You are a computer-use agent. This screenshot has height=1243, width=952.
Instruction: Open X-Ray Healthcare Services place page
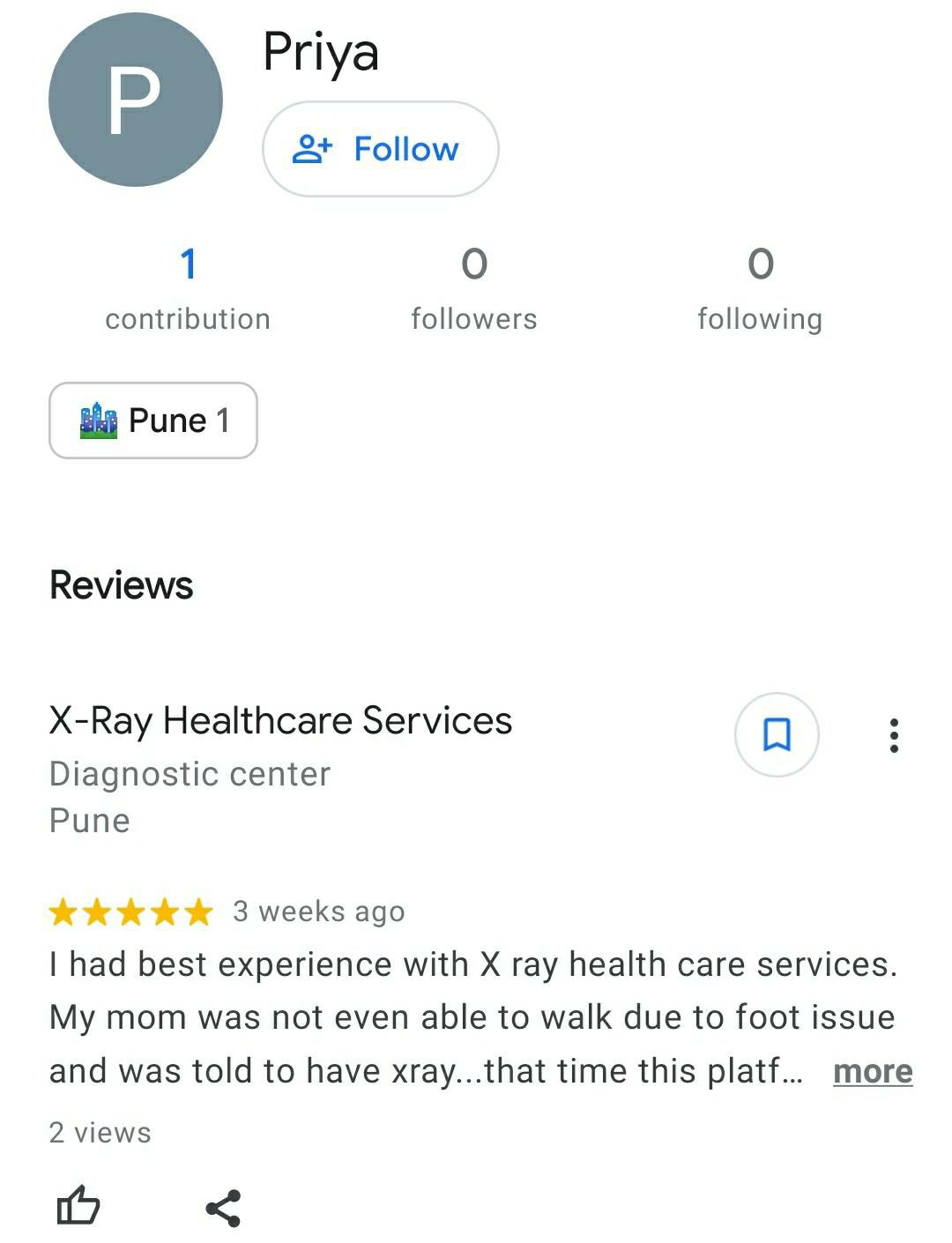280,720
